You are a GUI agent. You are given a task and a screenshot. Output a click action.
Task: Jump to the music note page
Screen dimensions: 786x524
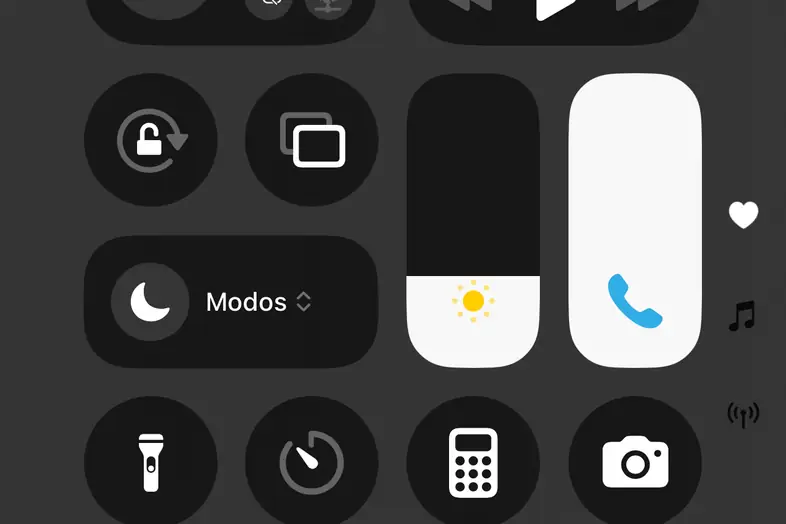click(742, 316)
